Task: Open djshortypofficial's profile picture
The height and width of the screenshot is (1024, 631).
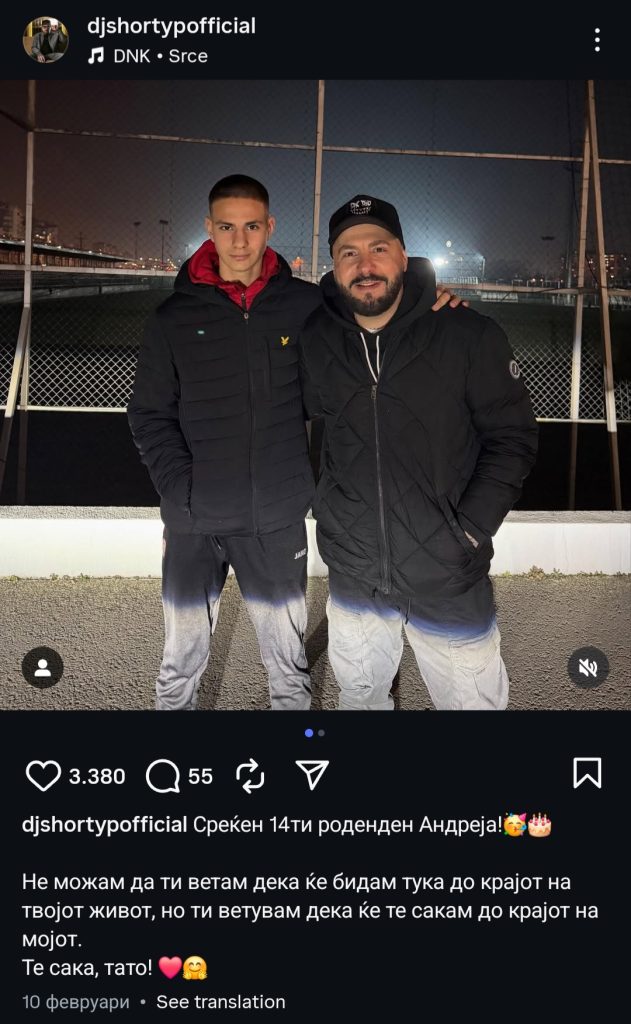Action: click(46, 40)
